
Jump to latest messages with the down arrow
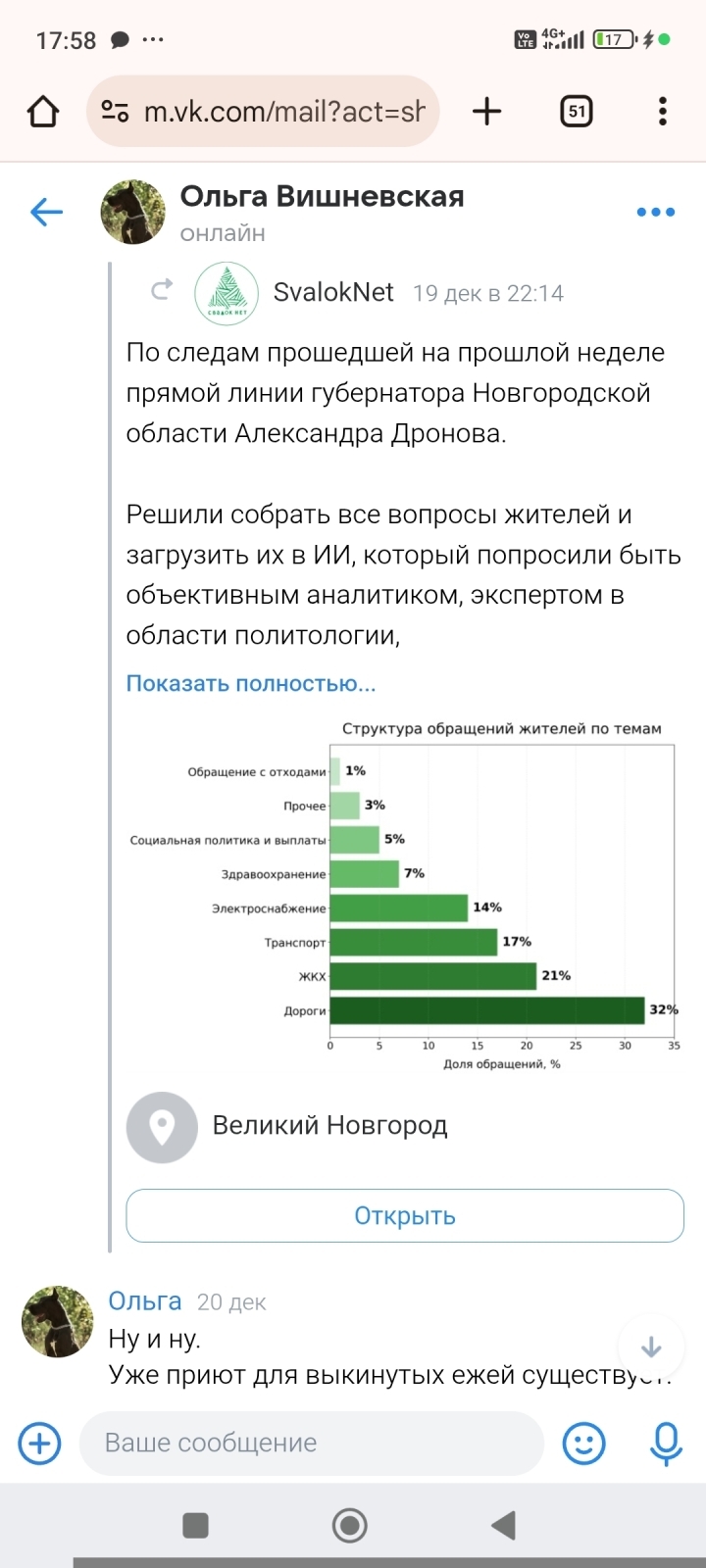[x=650, y=1347]
